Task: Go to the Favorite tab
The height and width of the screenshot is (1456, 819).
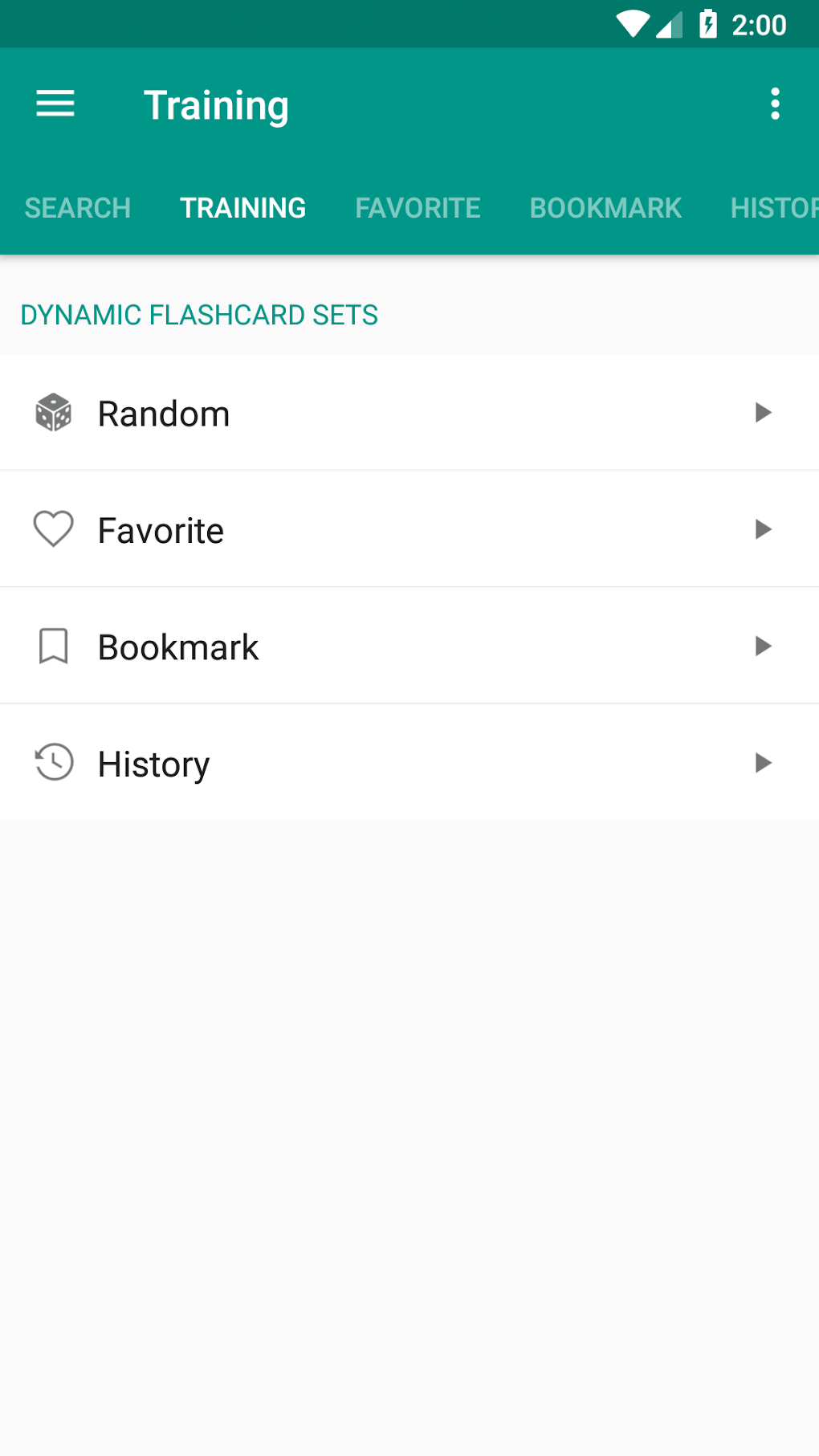Action: point(418,208)
